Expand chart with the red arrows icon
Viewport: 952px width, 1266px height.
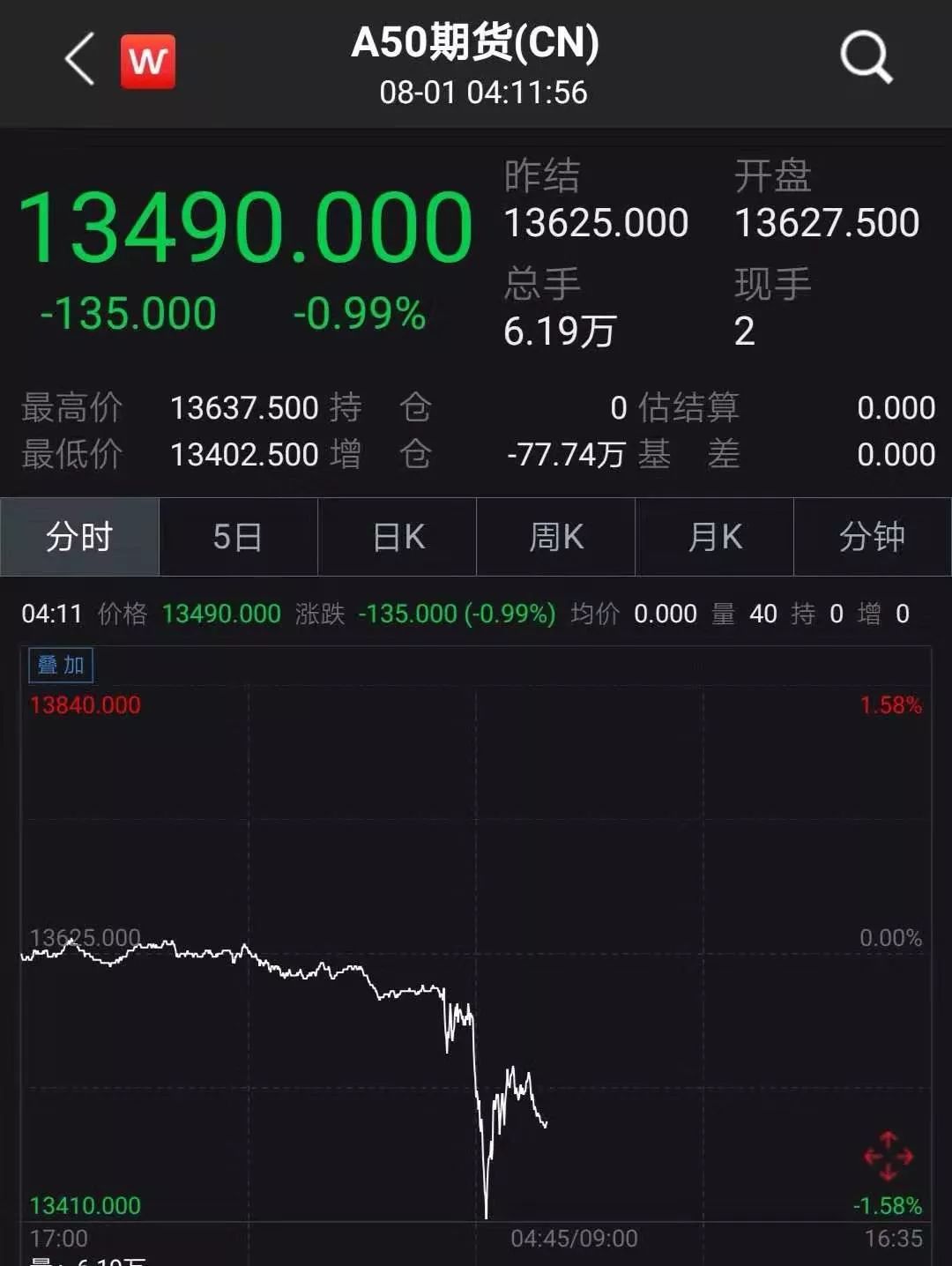[888, 1156]
